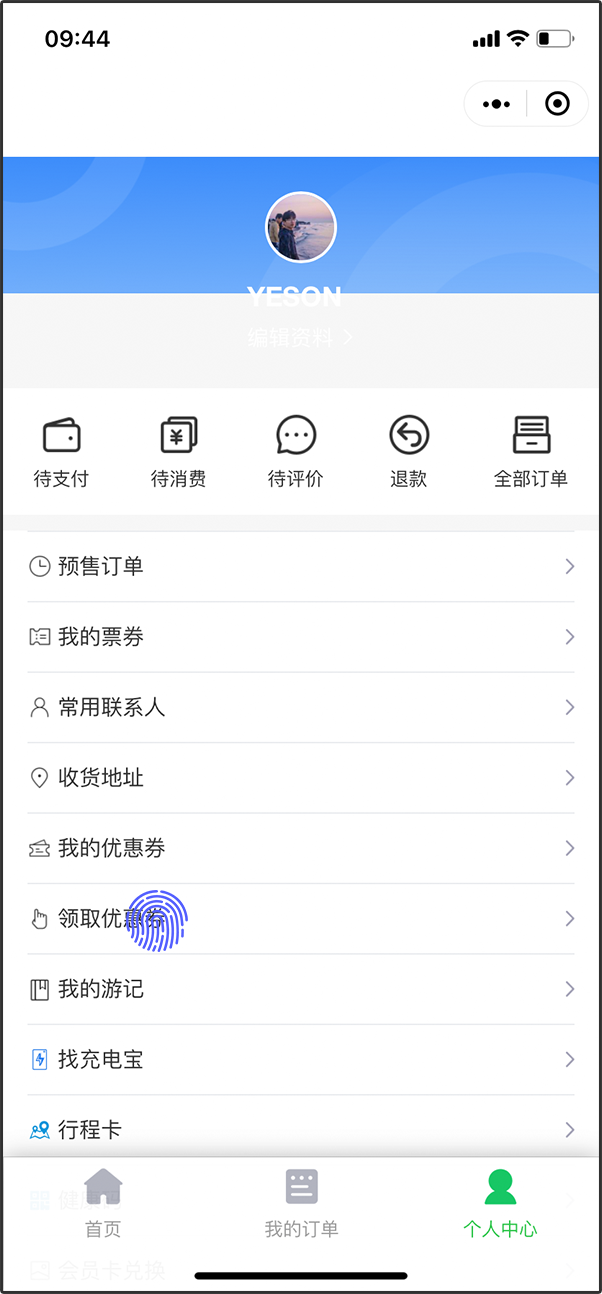Switch to the 首页 tab
The width and height of the screenshot is (602, 1294).
[x=102, y=1203]
